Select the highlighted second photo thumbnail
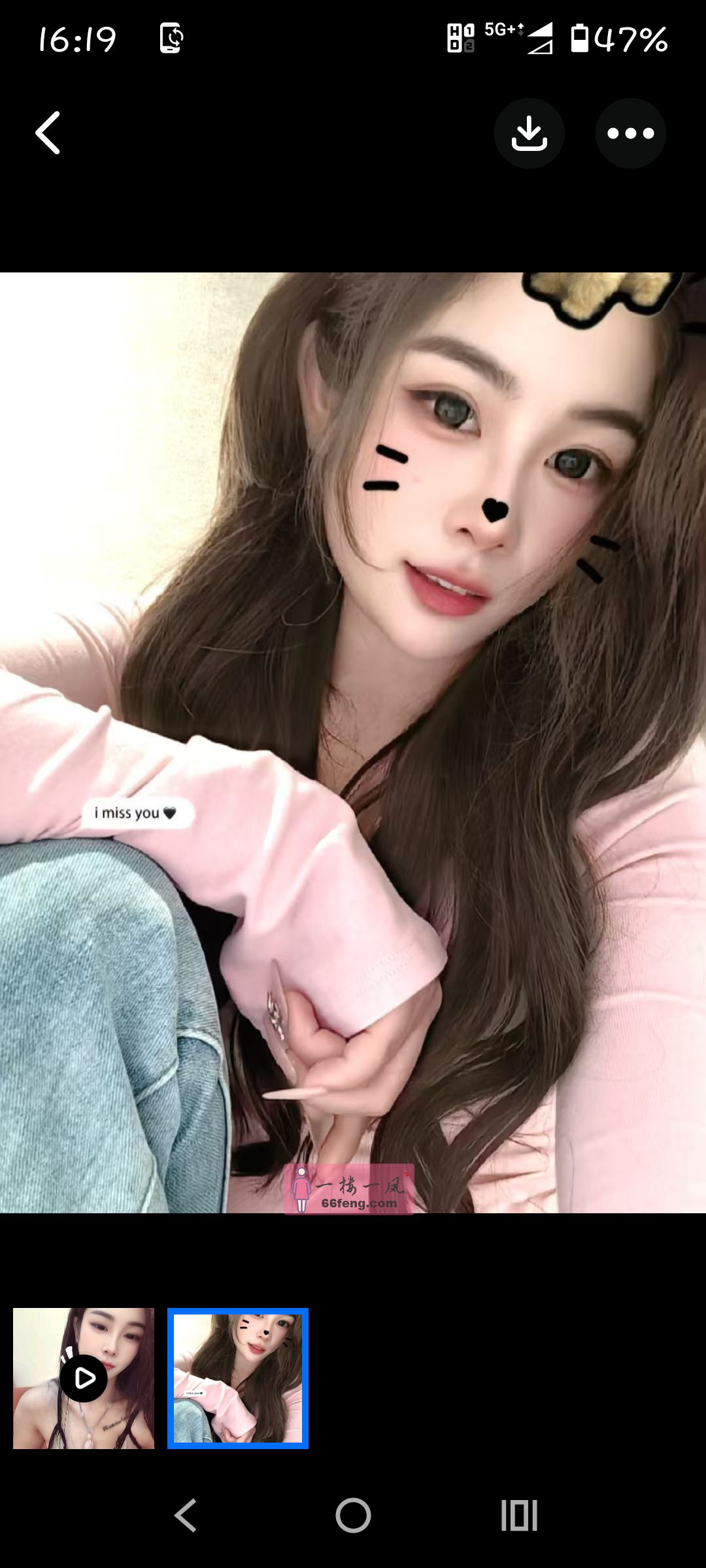Image resolution: width=706 pixels, height=1568 pixels. 238,1379
